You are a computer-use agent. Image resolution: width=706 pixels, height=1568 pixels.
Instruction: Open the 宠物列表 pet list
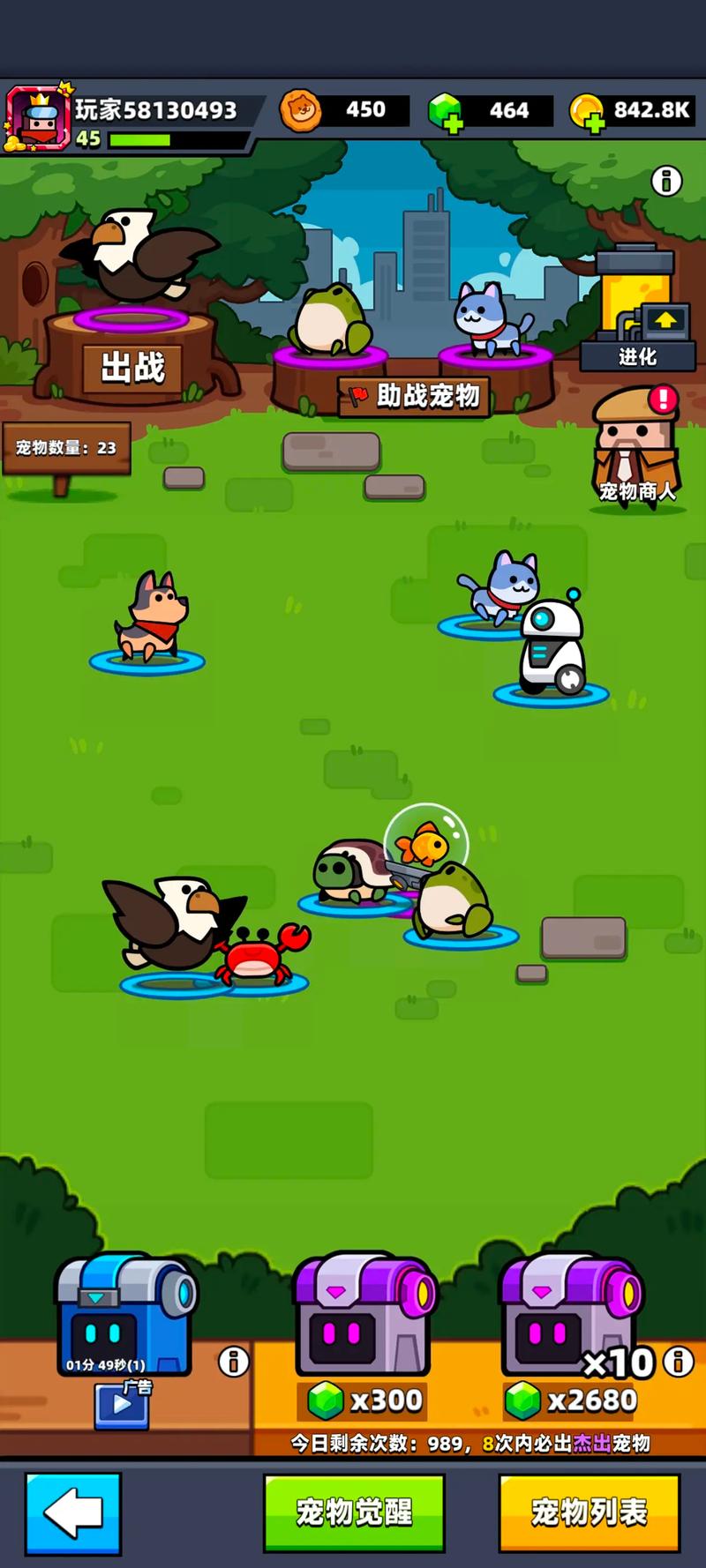click(590, 1512)
